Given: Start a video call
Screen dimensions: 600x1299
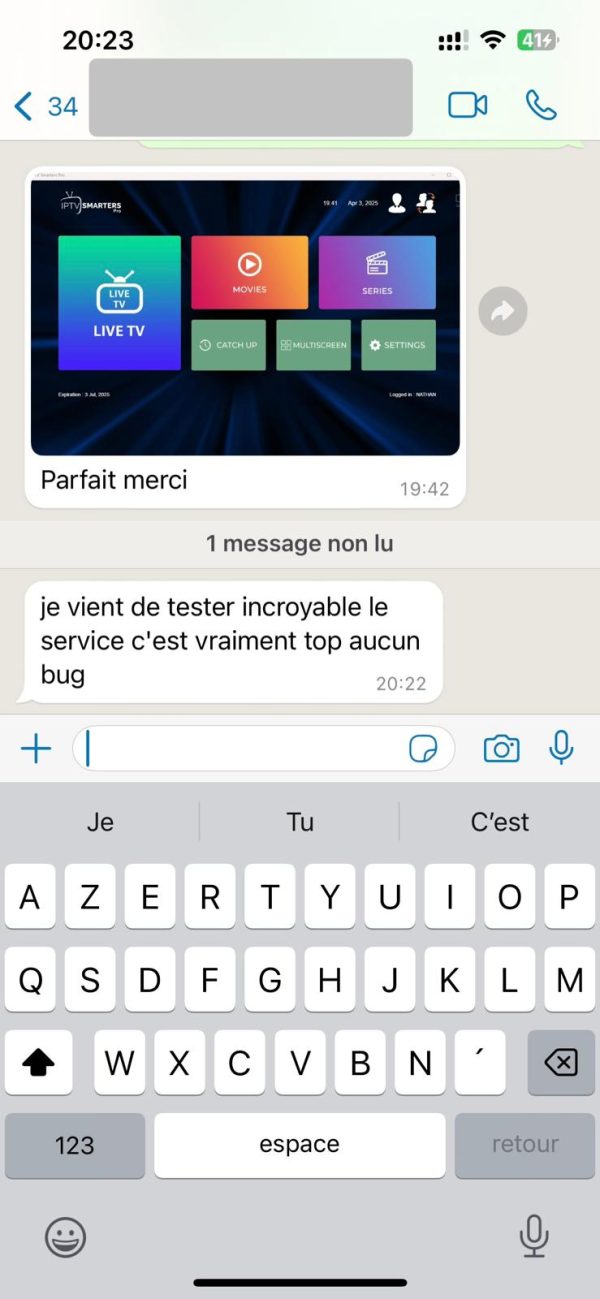Looking at the screenshot, I should [467, 105].
